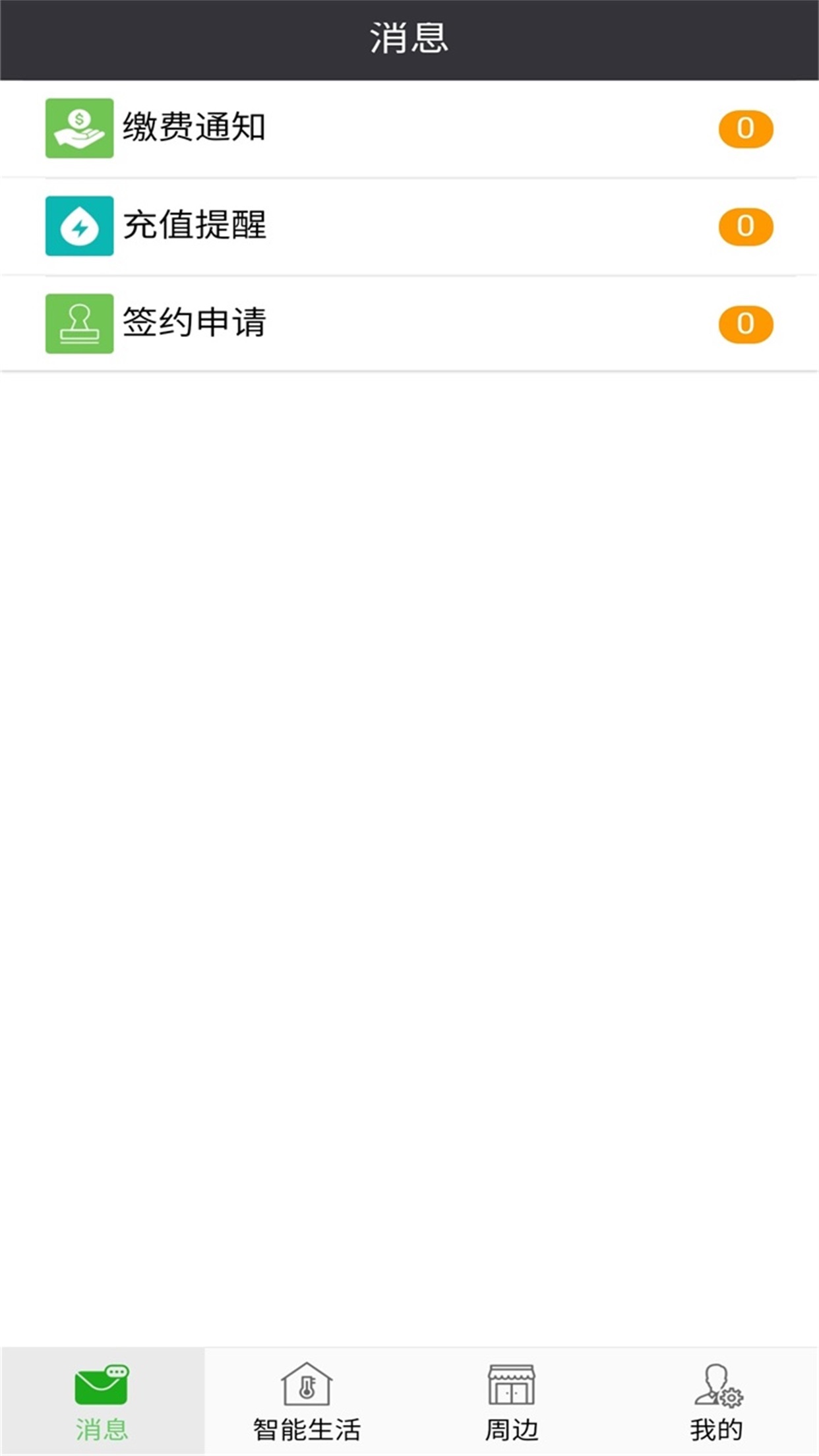Viewport: 819px width, 1456px height.
Task: Click the orange zero badge on 充值提醒
Action: coord(745,226)
